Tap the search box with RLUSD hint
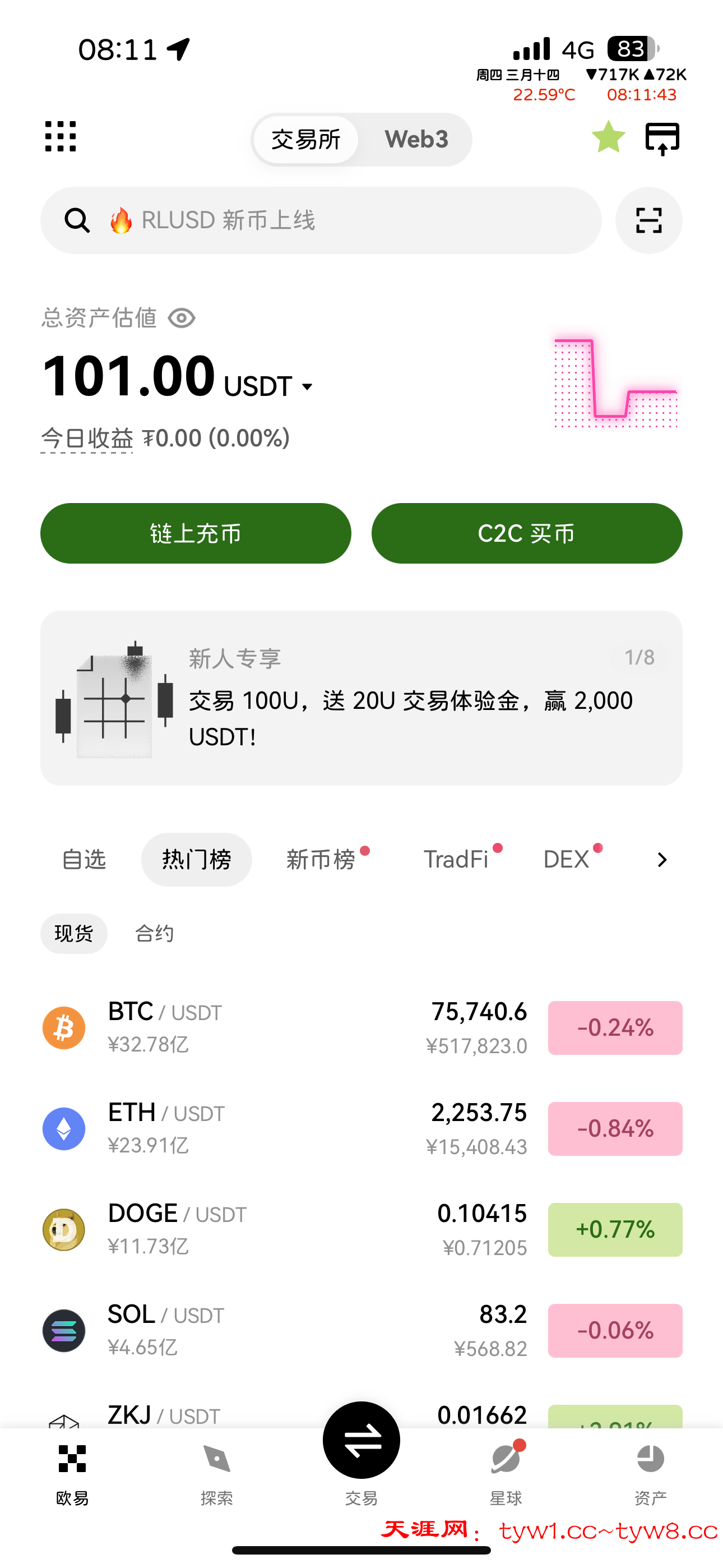This screenshot has height=1568, width=723. (321, 220)
